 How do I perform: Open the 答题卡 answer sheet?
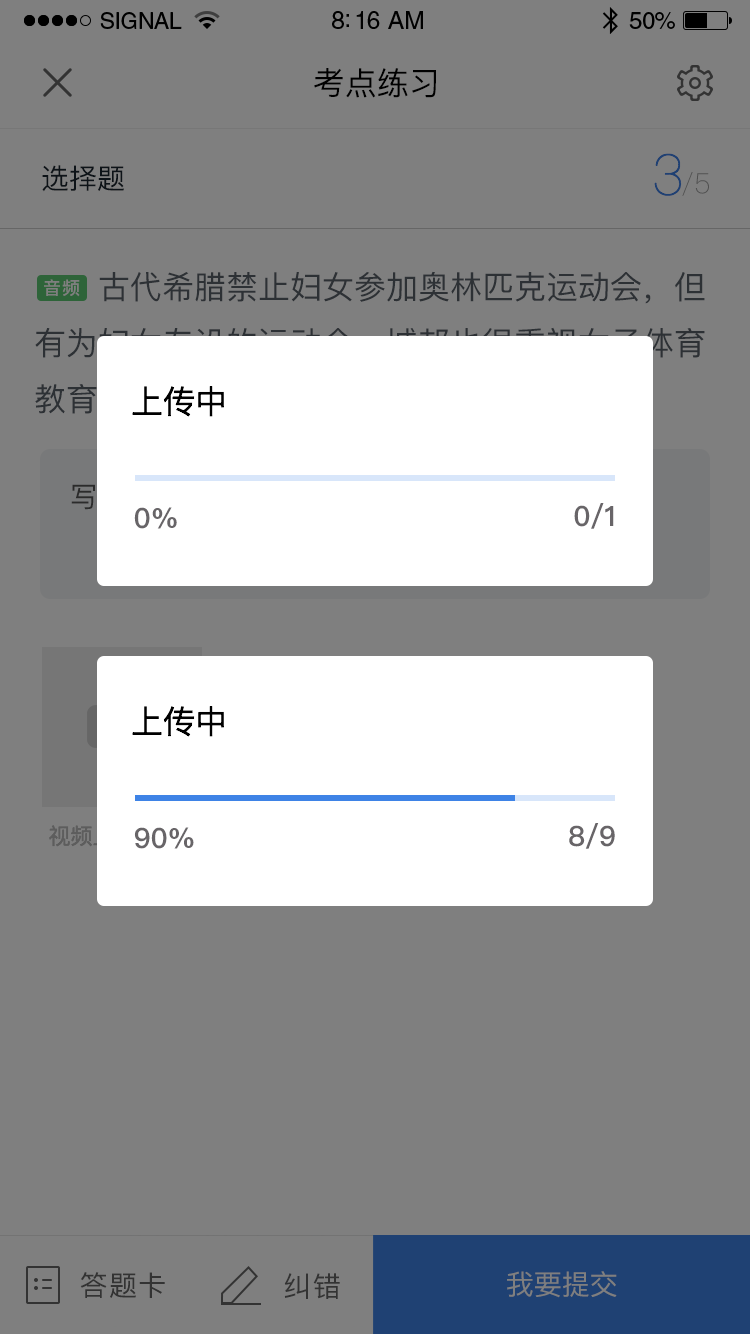point(95,1285)
